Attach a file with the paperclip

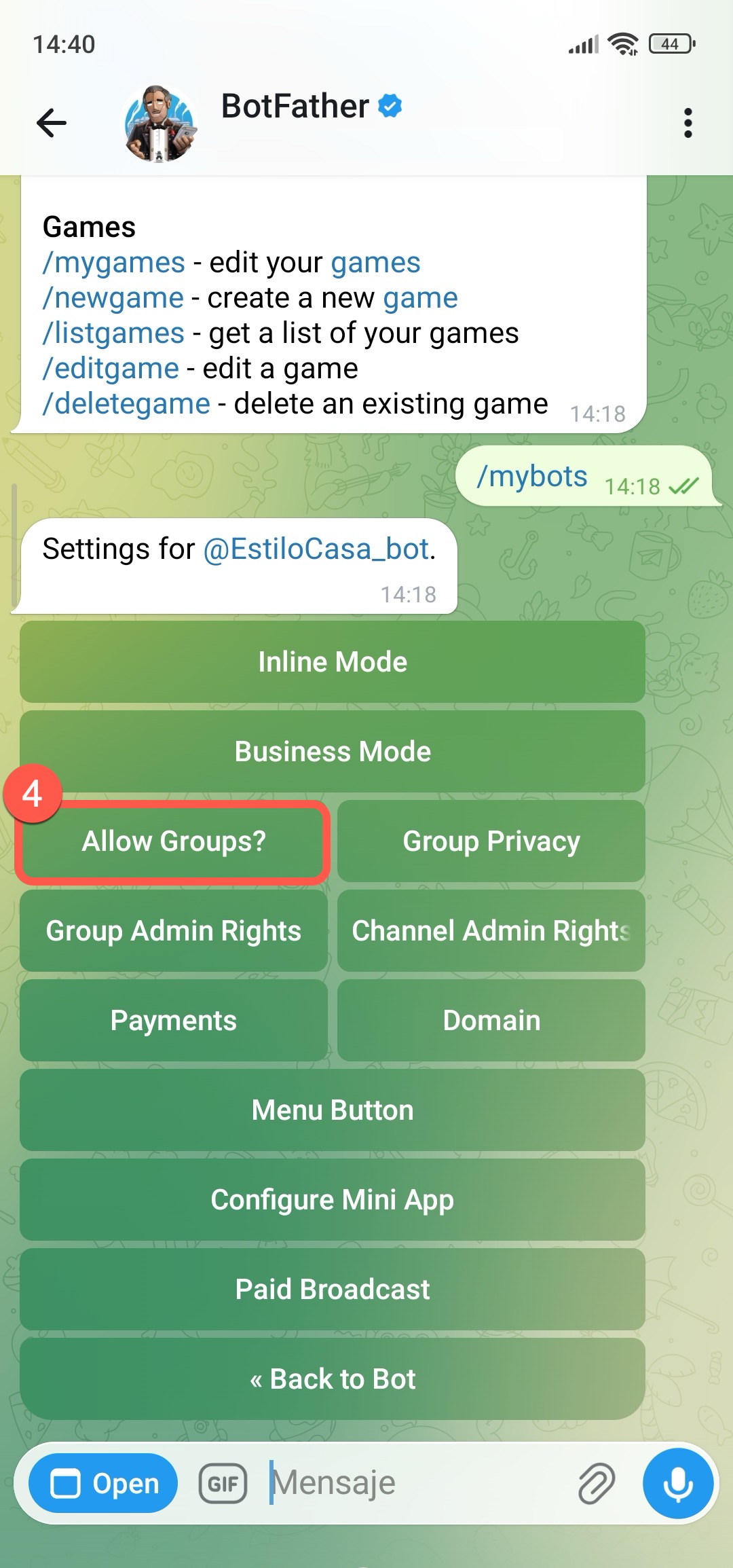(596, 1483)
